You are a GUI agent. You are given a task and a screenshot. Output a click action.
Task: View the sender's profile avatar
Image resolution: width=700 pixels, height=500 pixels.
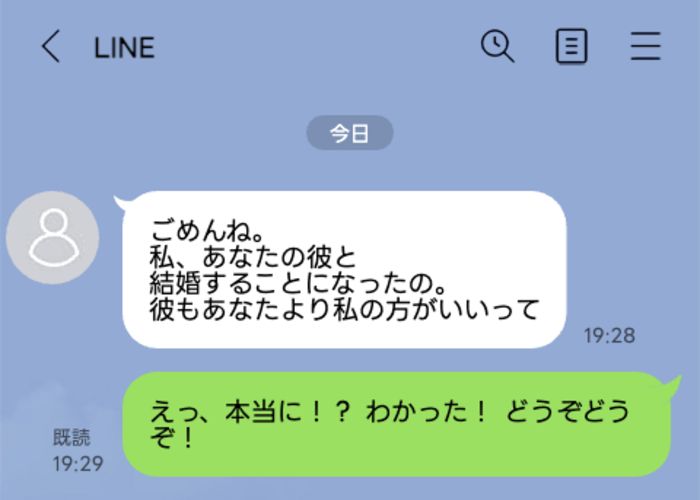tap(52, 236)
